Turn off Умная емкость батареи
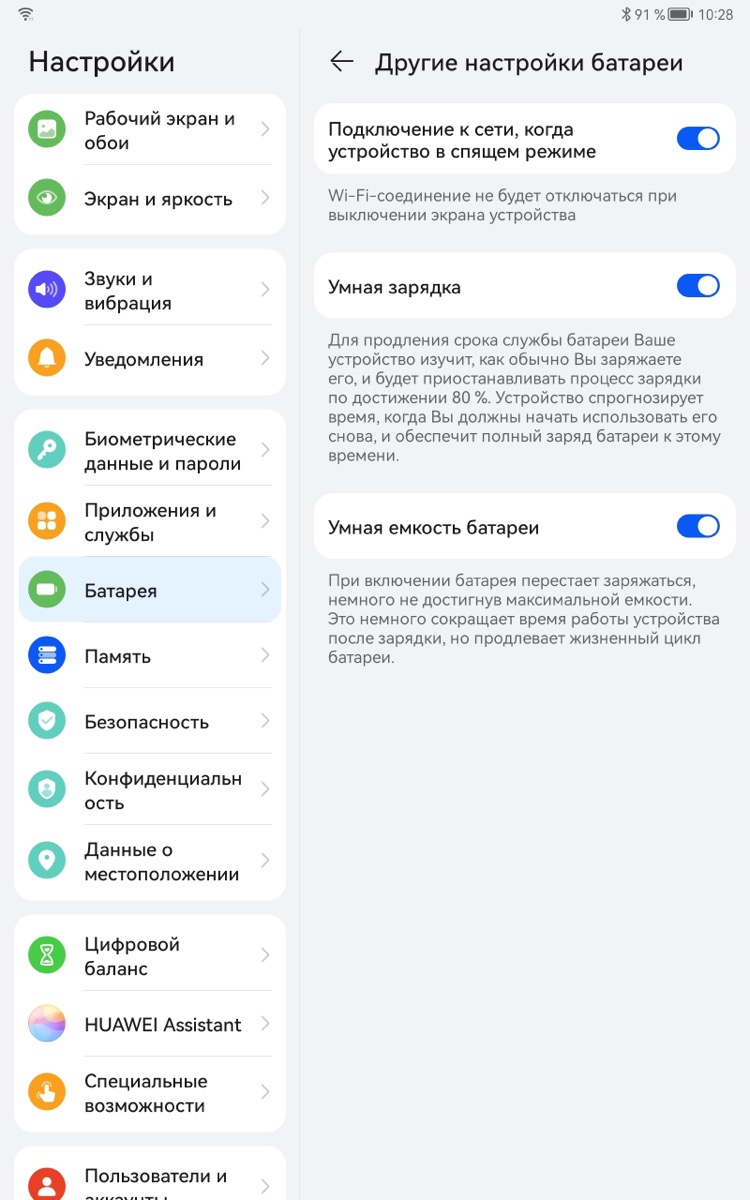The width and height of the screenshot is (750, 1200). 698,526
